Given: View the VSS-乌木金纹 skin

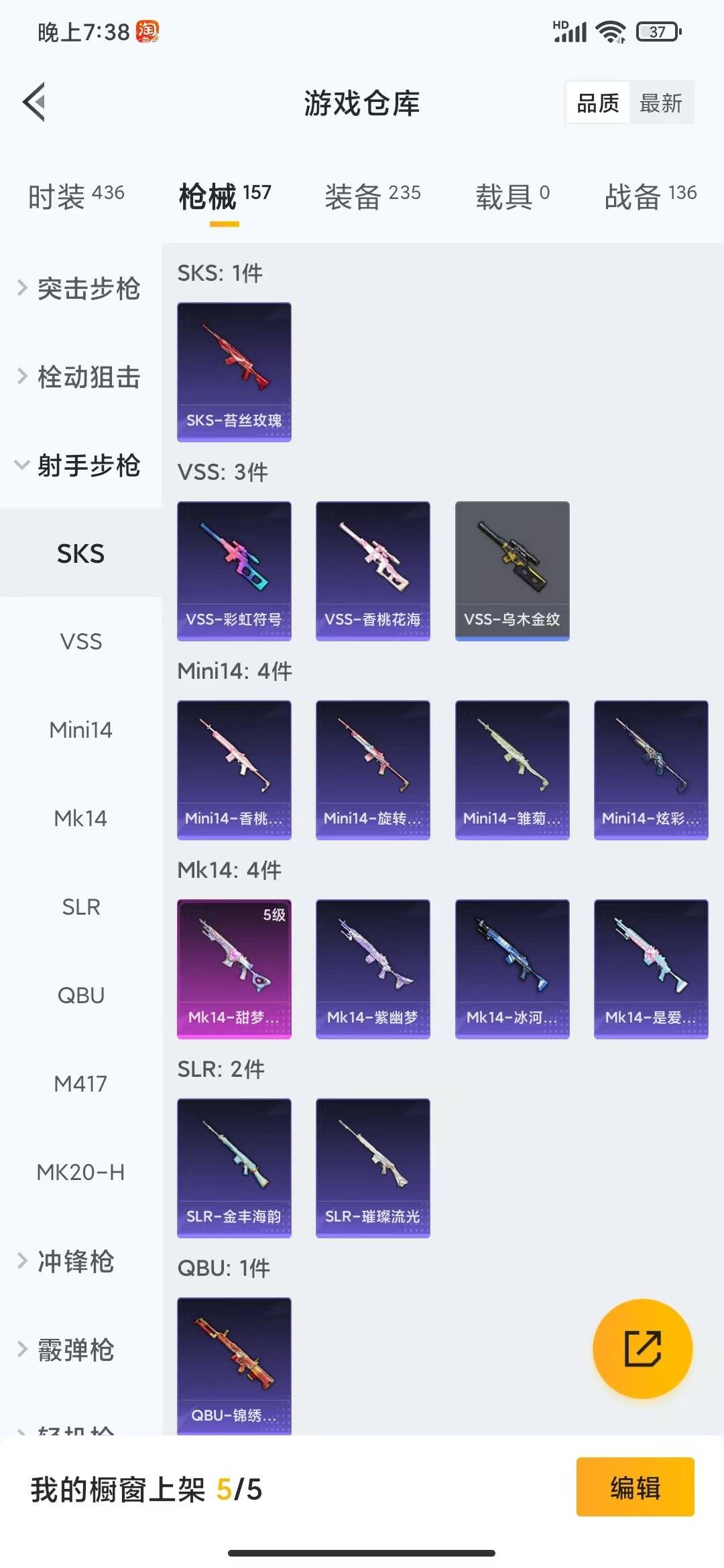Looking at the screenshot, I should click(x=512, y=571).
